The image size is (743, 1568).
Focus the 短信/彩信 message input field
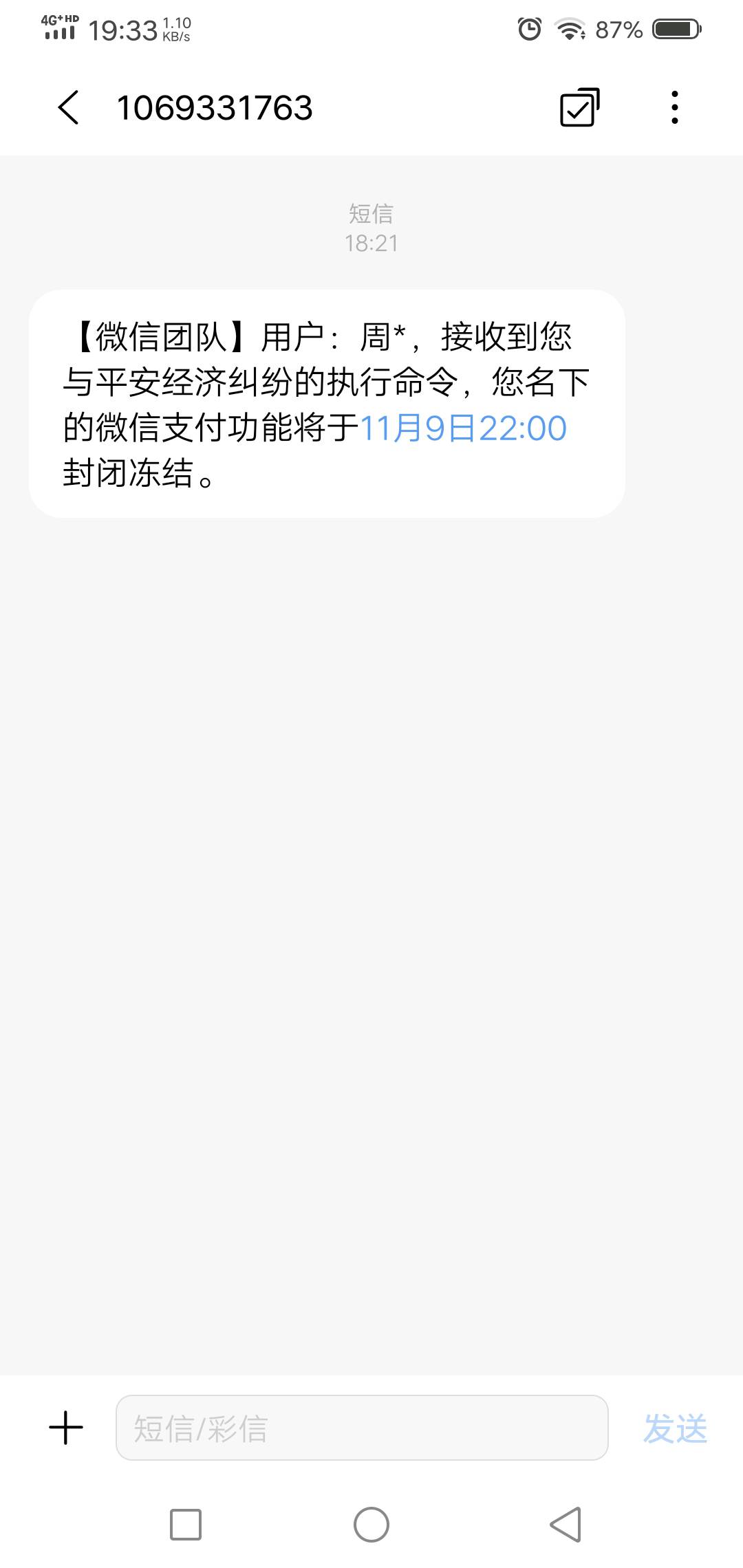362,1428
